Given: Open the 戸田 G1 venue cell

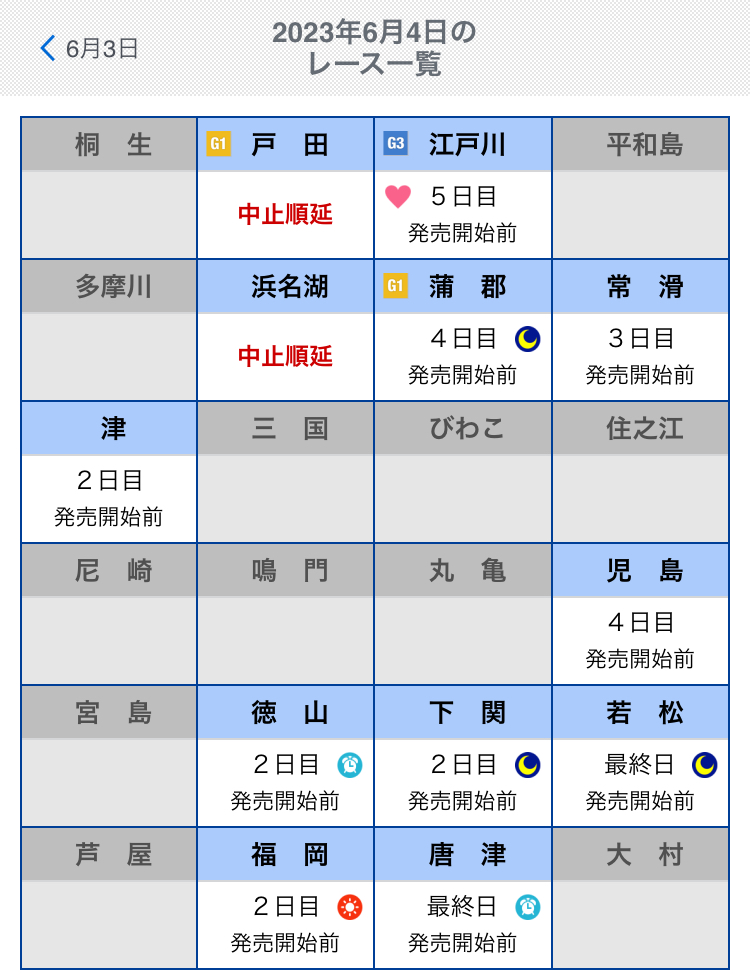Looking at the screenshot, I should [286, 188].
